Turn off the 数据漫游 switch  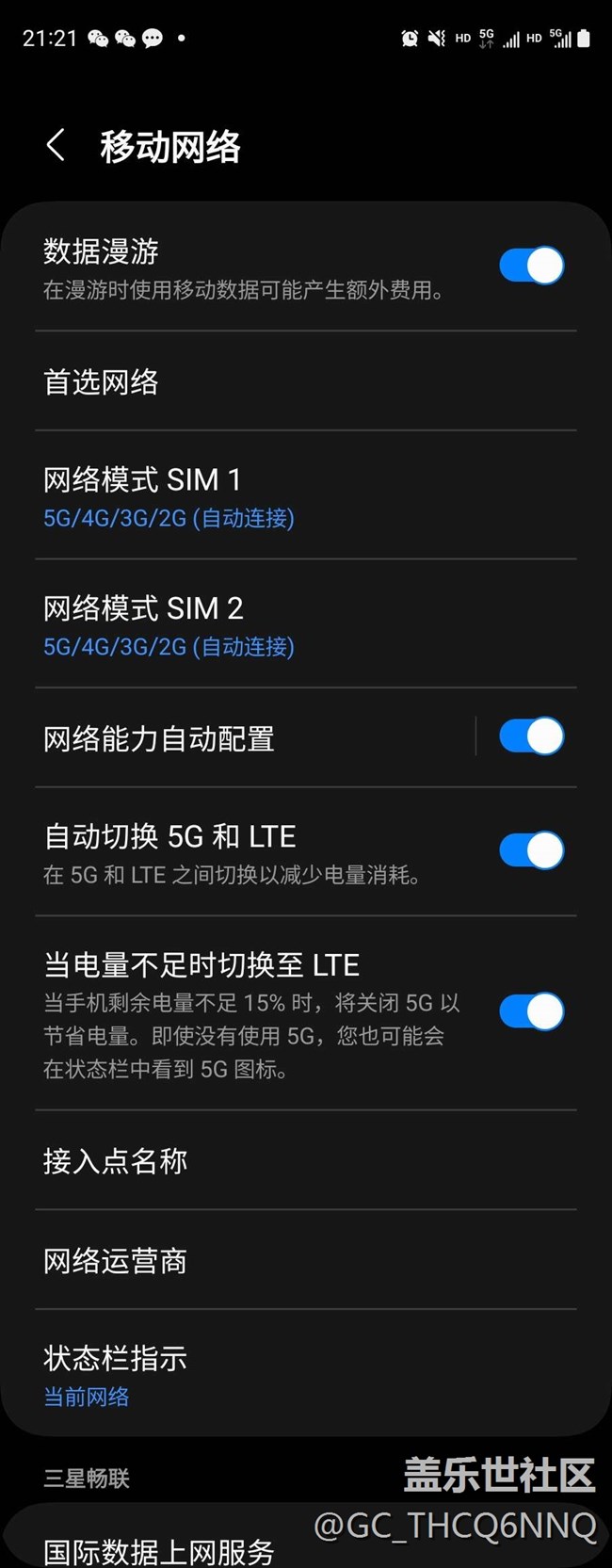point(531,267)
